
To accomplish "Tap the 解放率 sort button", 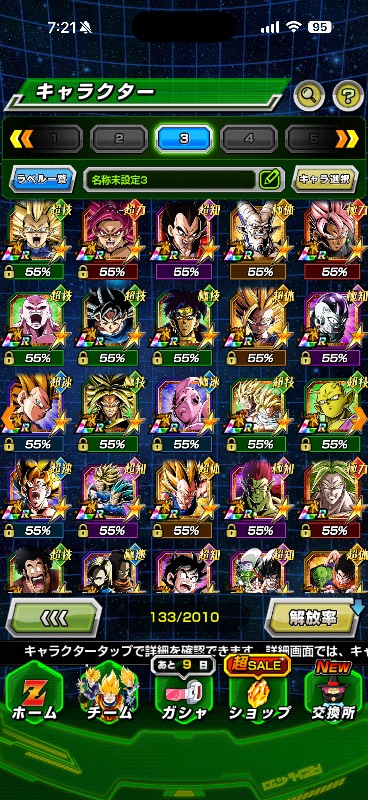I will 313,618.
